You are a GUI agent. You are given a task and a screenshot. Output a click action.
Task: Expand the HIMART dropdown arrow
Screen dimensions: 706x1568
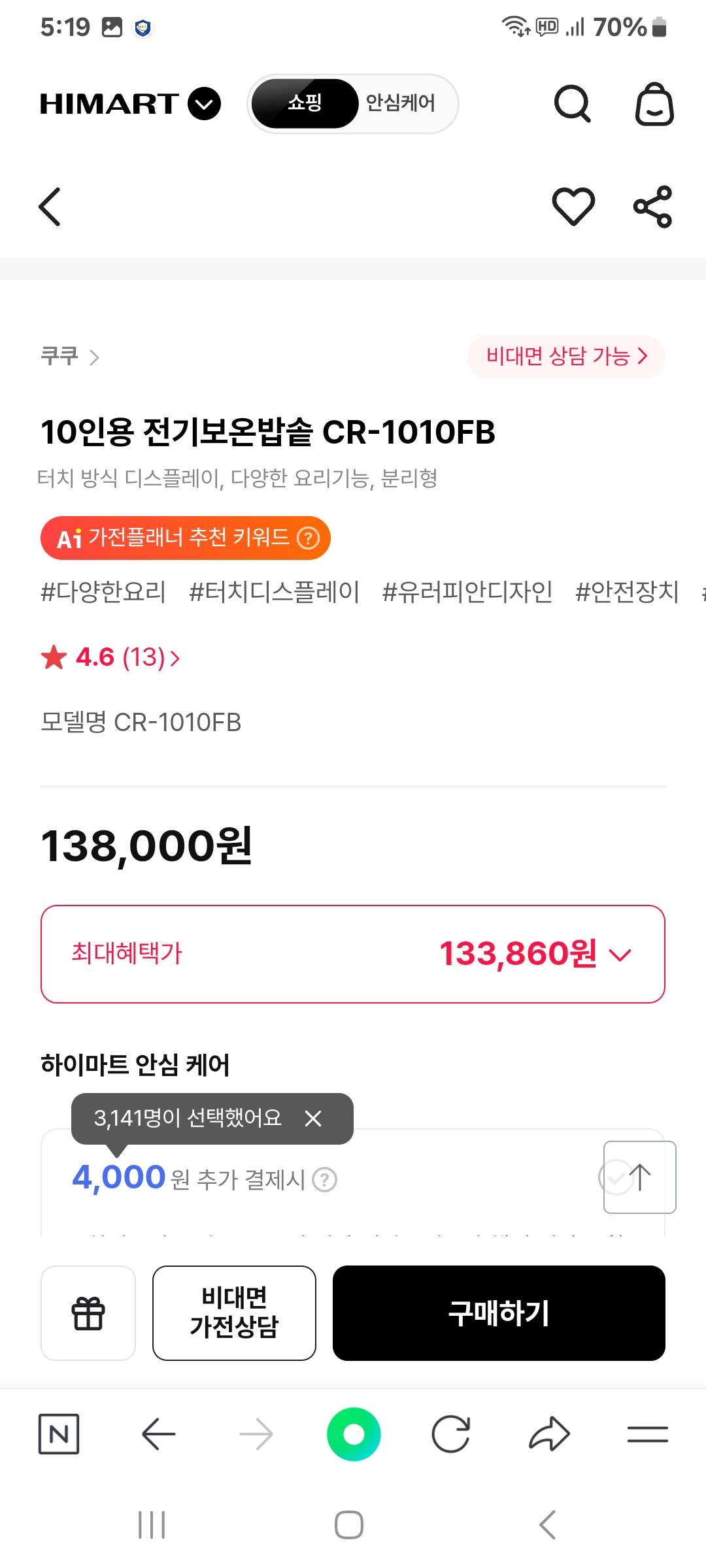pyautogui.click(x=204, y=103)
